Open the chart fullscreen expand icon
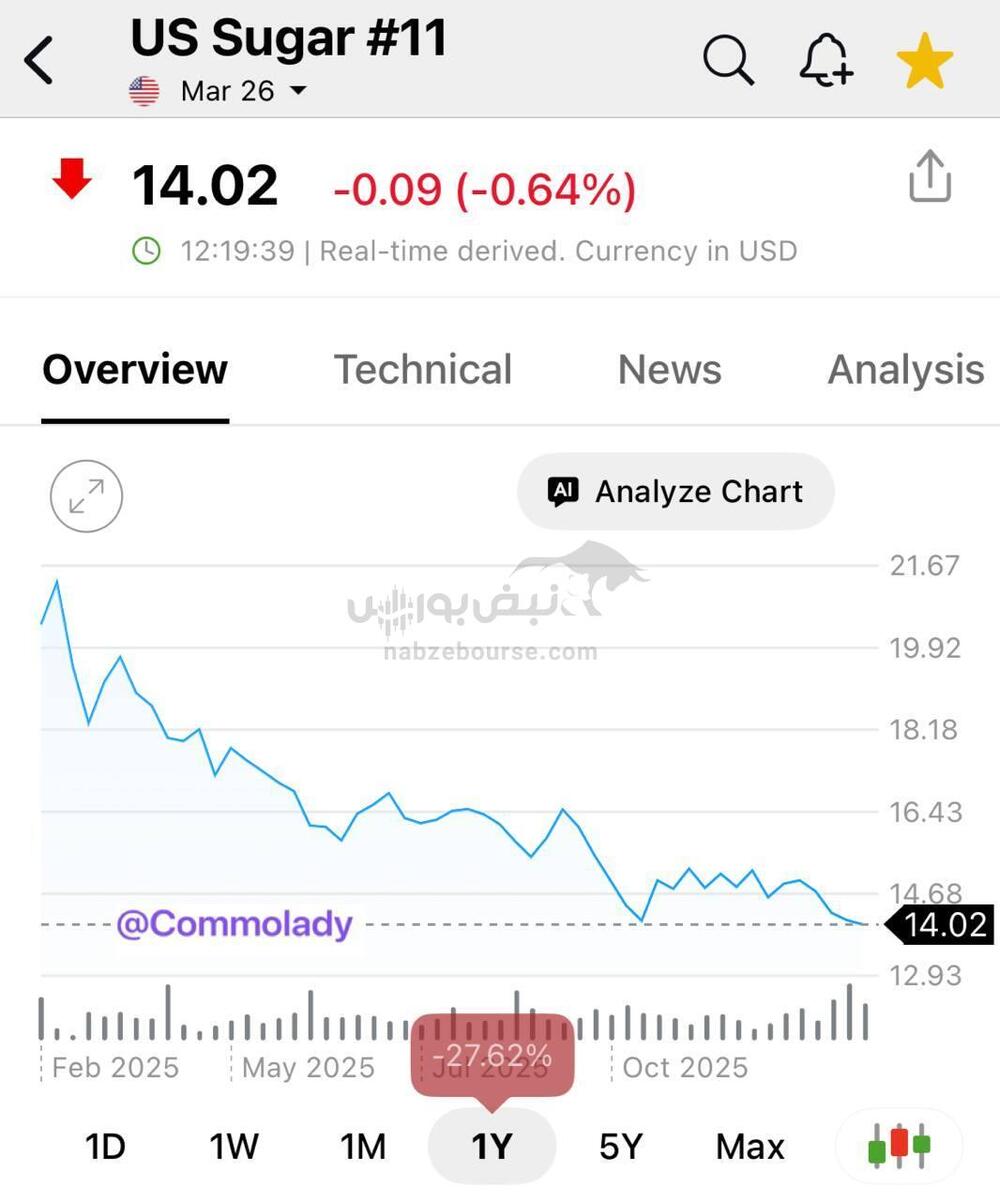The height and width of the screenshot is (1201, 1000). tap(86, 496)
